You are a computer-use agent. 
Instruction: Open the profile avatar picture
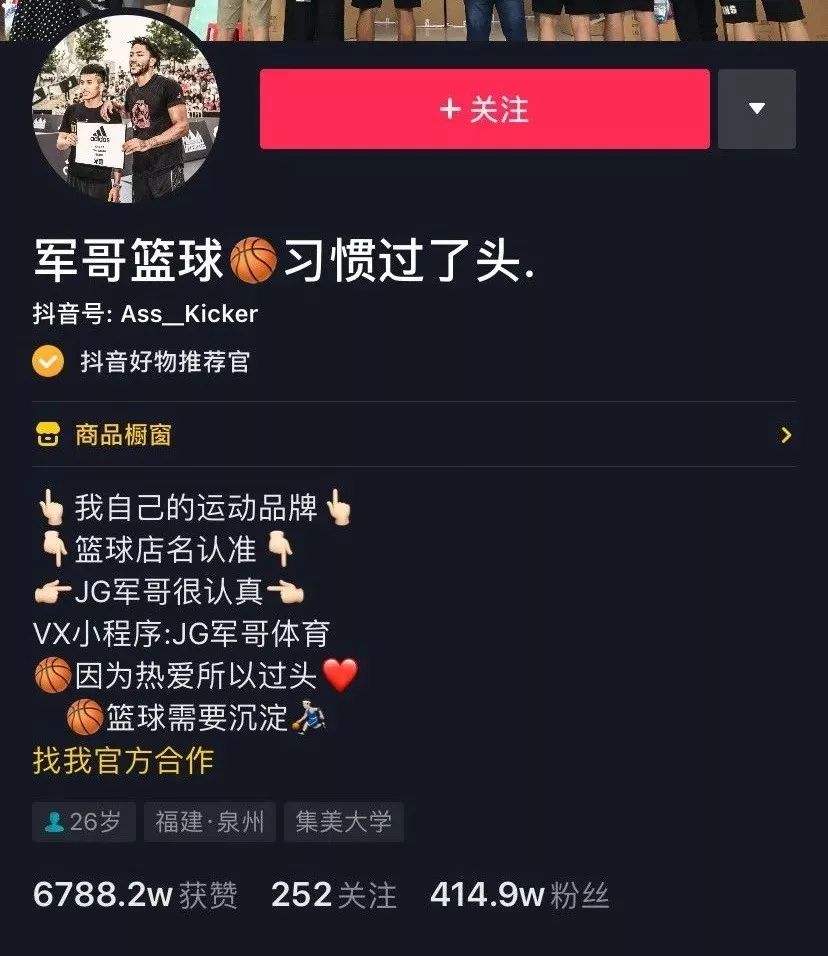[126, 109]
